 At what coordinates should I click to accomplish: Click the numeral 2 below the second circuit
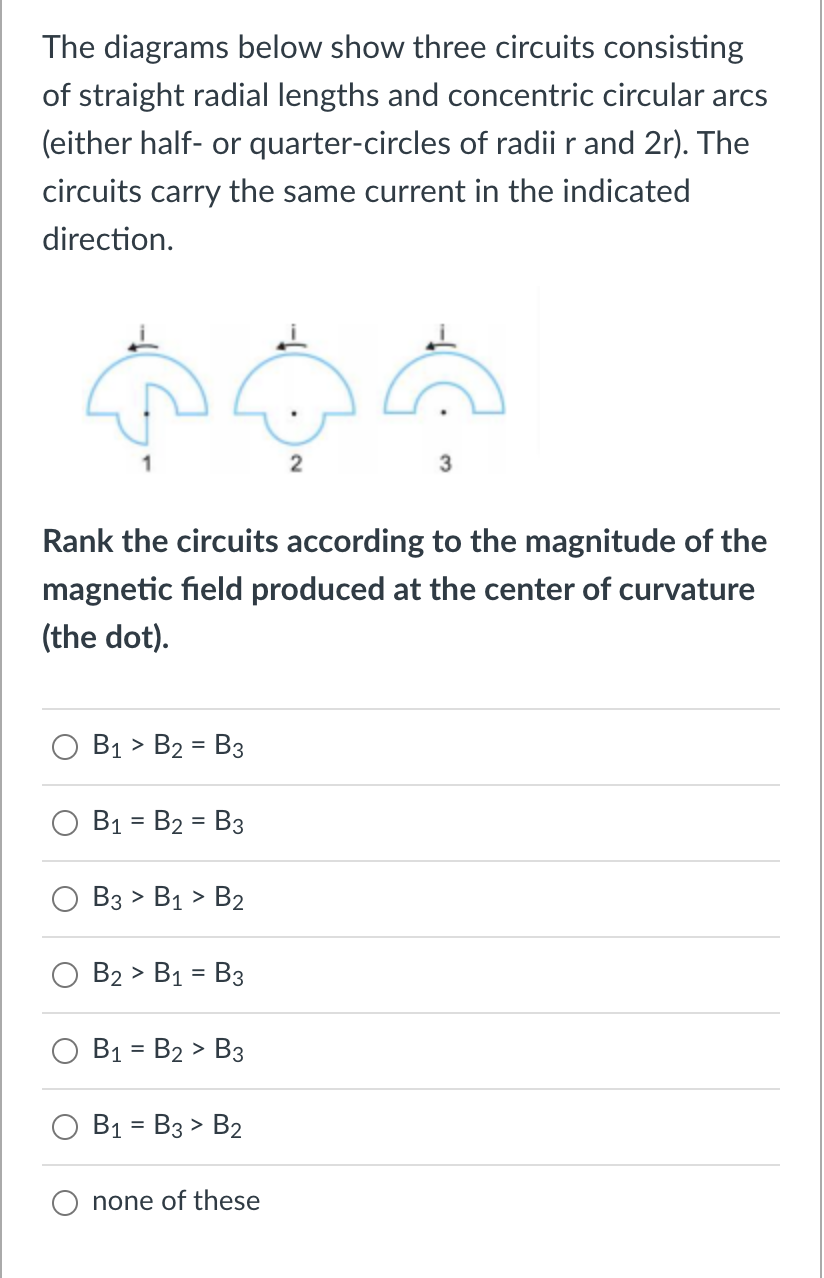click(x=296, y=461)
